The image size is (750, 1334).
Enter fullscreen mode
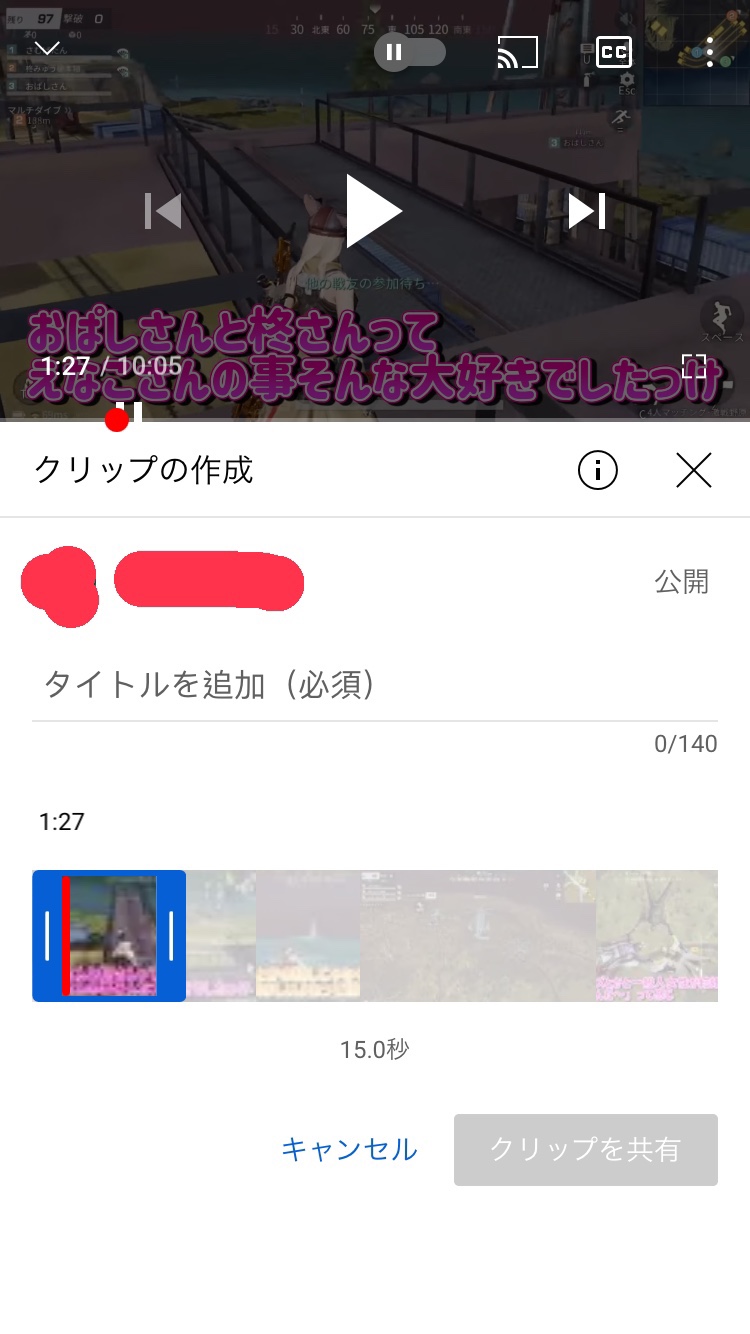click(x=694, y=366)
